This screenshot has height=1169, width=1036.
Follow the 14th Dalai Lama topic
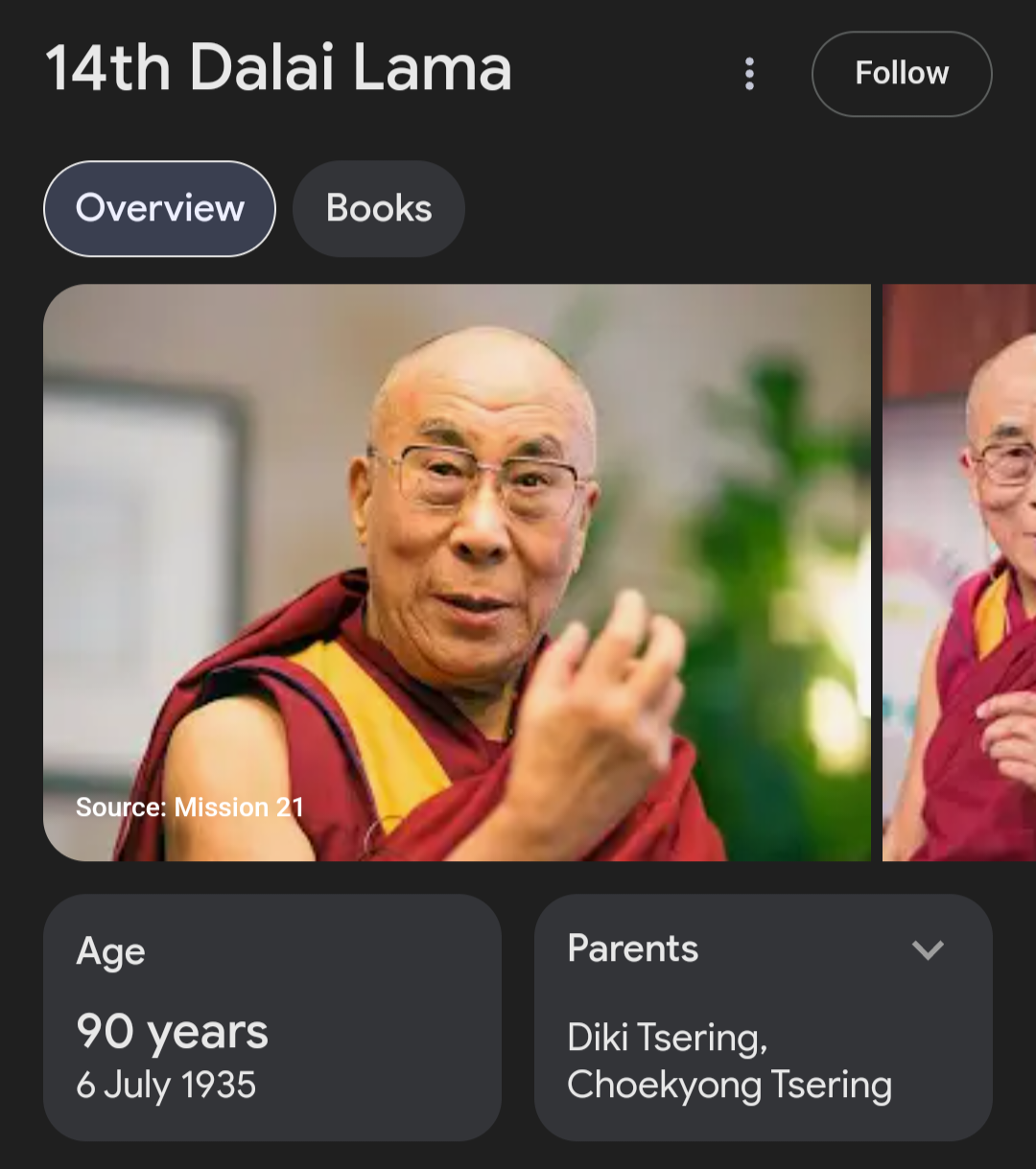click(x=901, y=74)
